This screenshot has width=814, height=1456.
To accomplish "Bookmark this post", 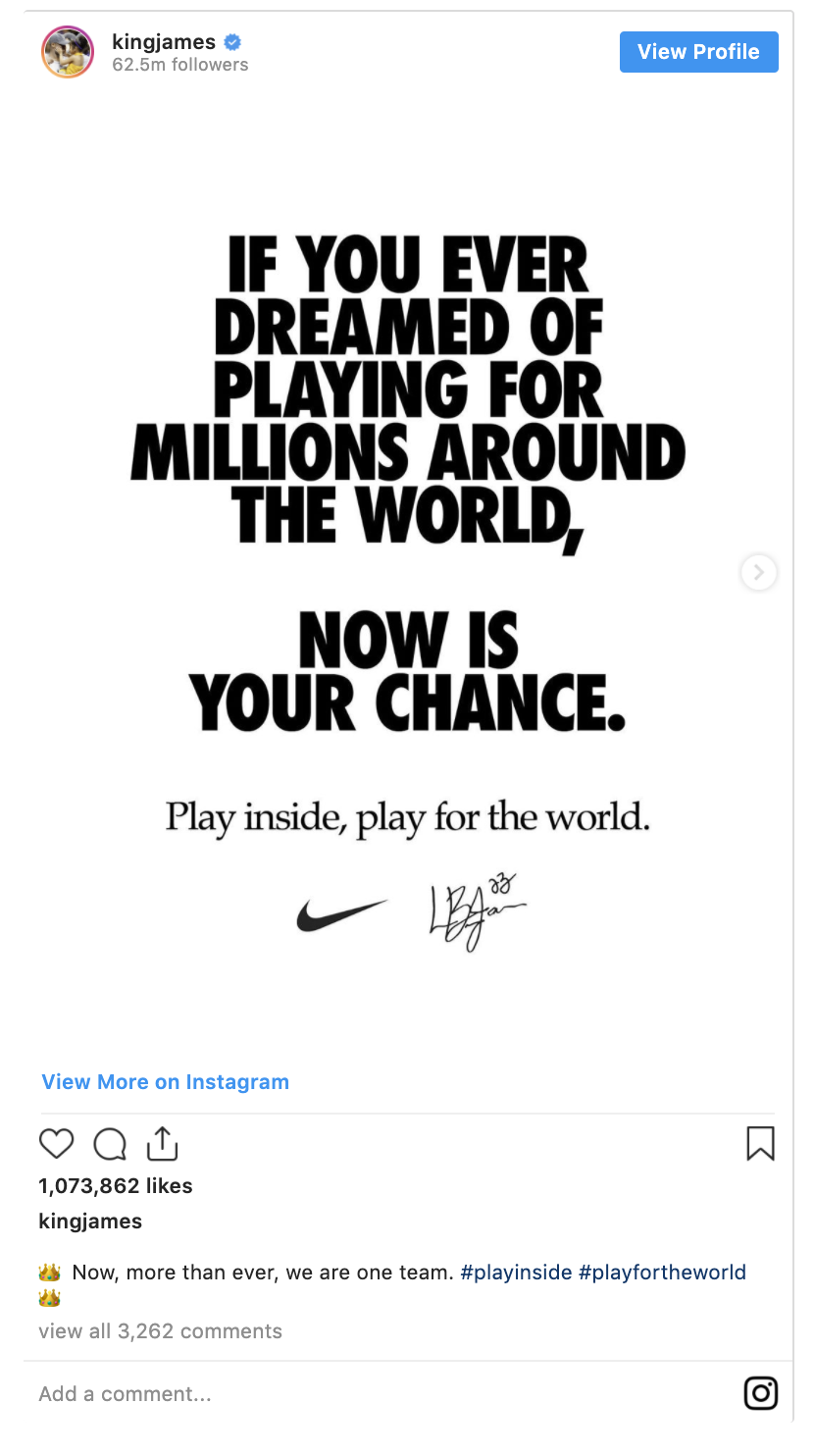I will (760, 1143).
